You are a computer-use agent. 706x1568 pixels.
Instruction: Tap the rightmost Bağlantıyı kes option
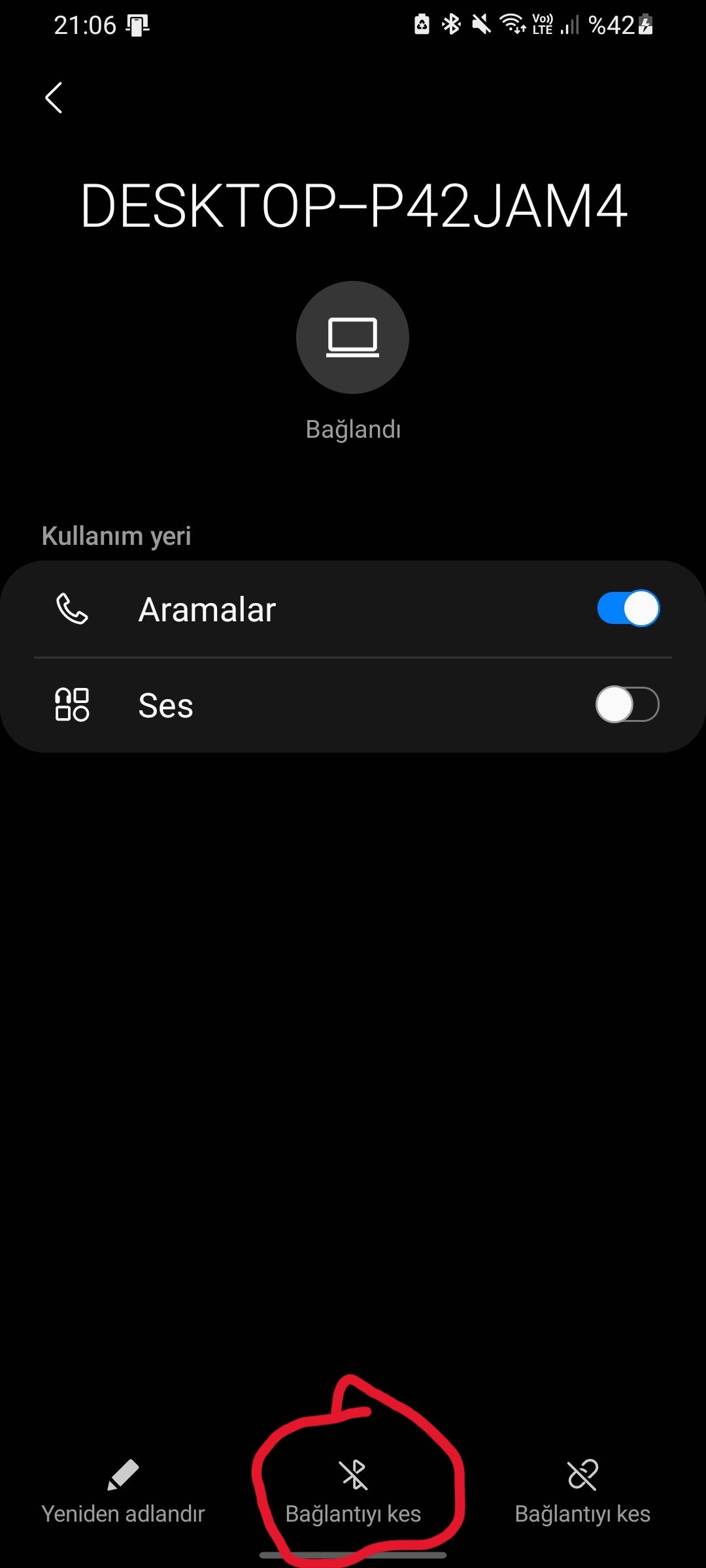pos(582,1500)
